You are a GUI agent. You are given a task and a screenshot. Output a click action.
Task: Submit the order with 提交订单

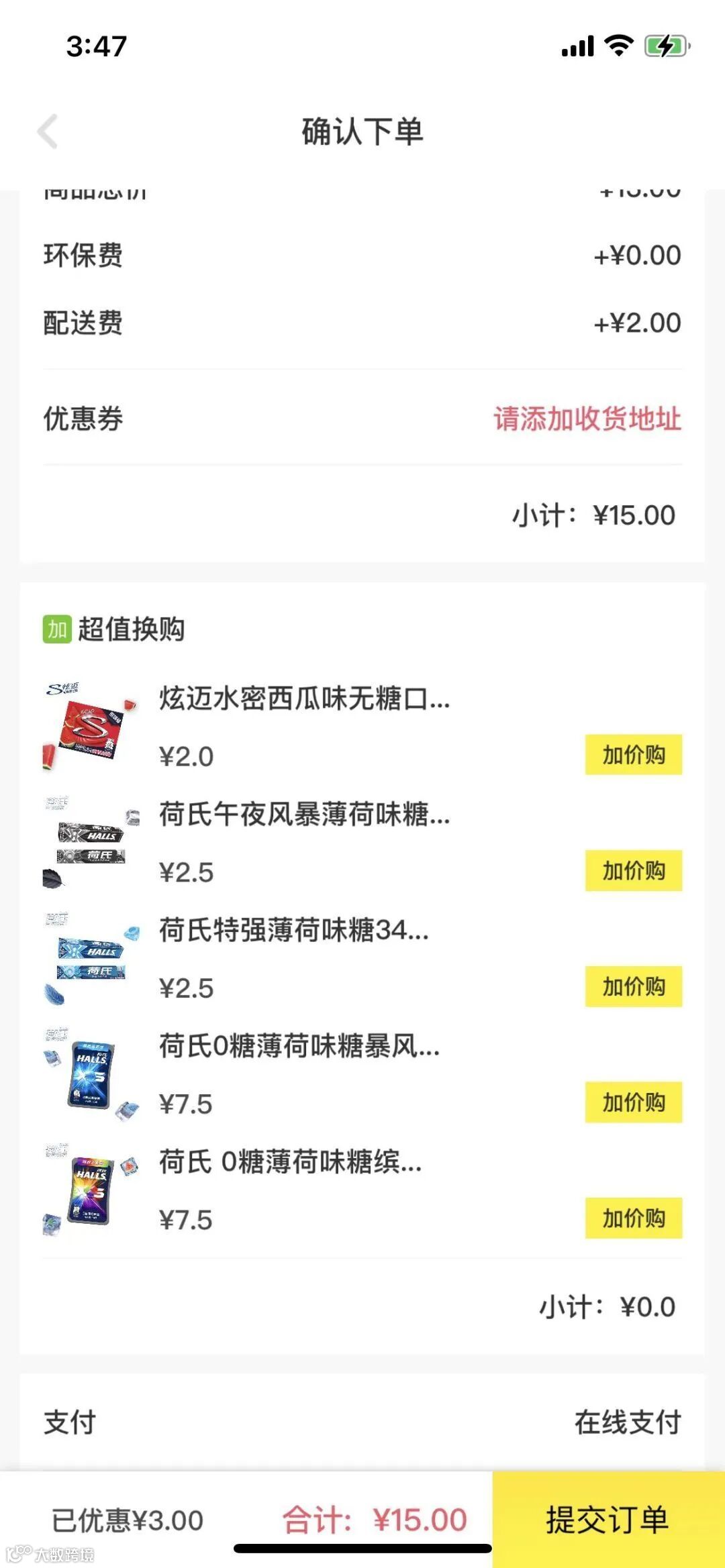point(608,1520)
